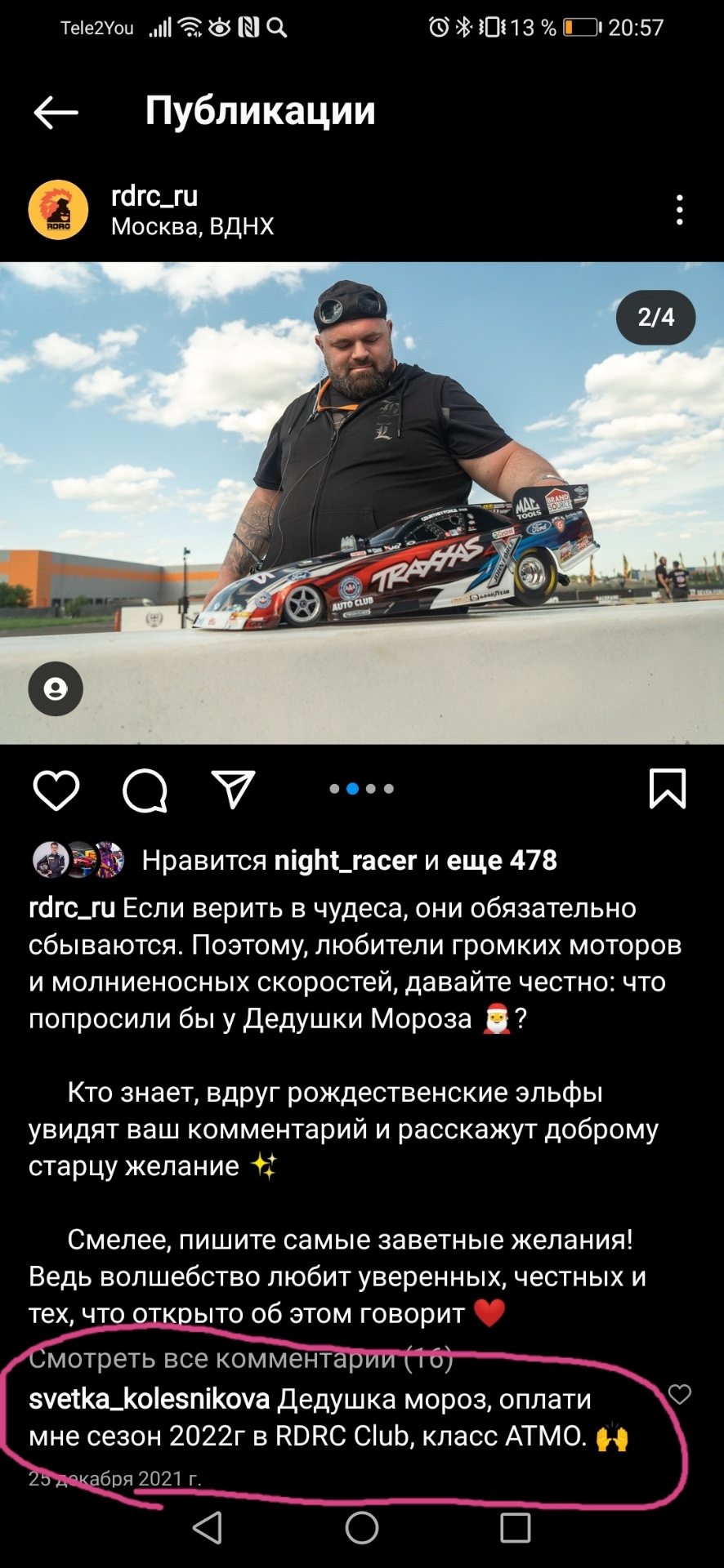The width and height of the screenshot is (724, 1568).
Task: Share the post via direct message
Action: point(233,790)
